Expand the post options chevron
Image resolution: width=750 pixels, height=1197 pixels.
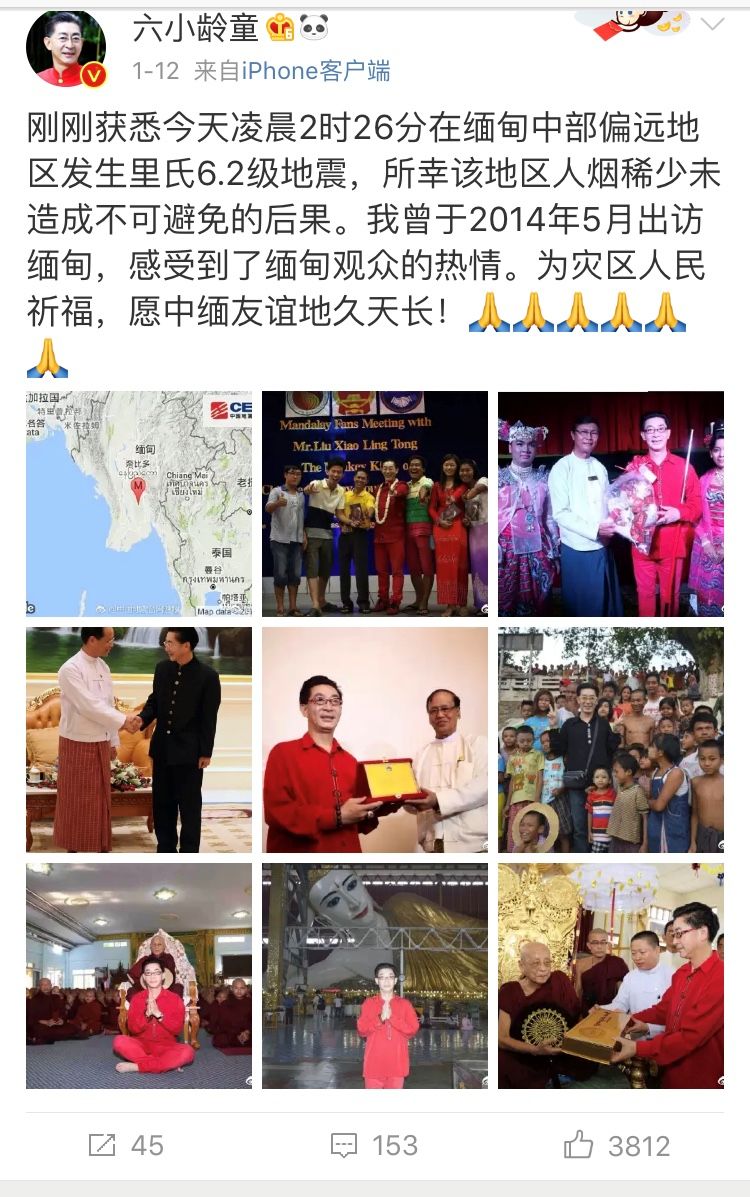(712, 25)
